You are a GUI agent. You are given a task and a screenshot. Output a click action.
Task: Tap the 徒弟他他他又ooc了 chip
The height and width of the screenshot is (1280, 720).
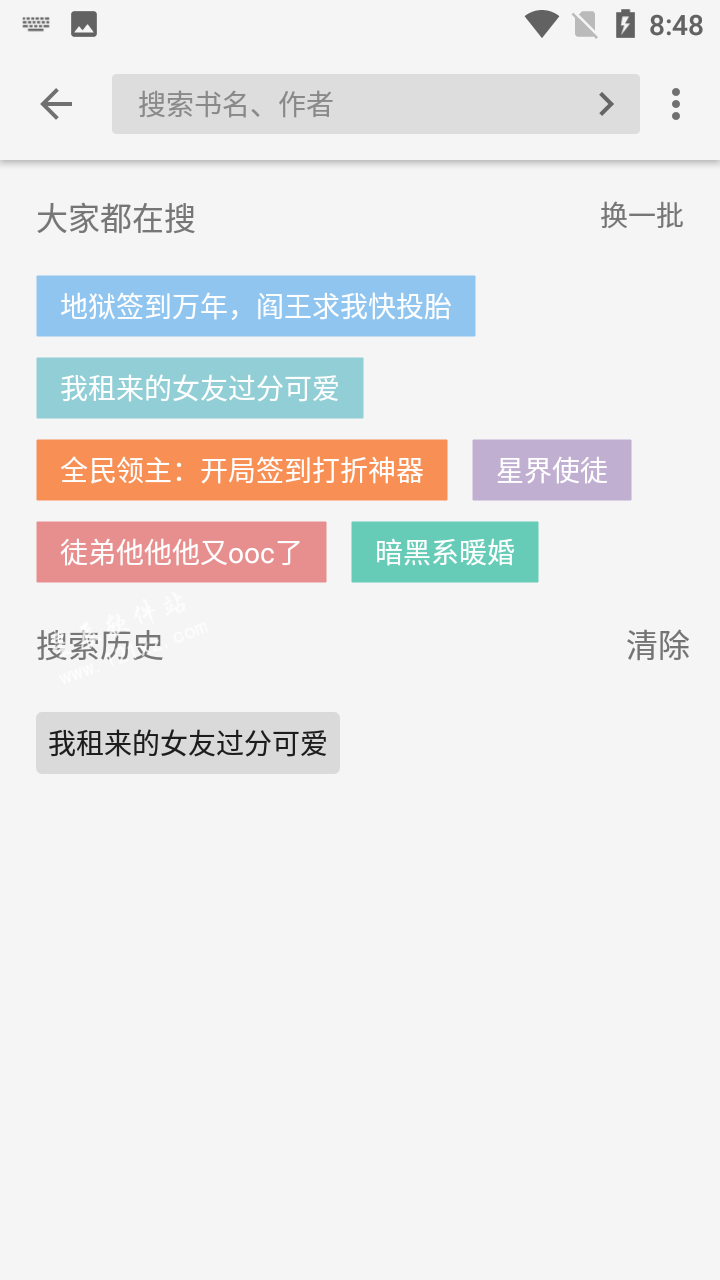tap(181, 552)
